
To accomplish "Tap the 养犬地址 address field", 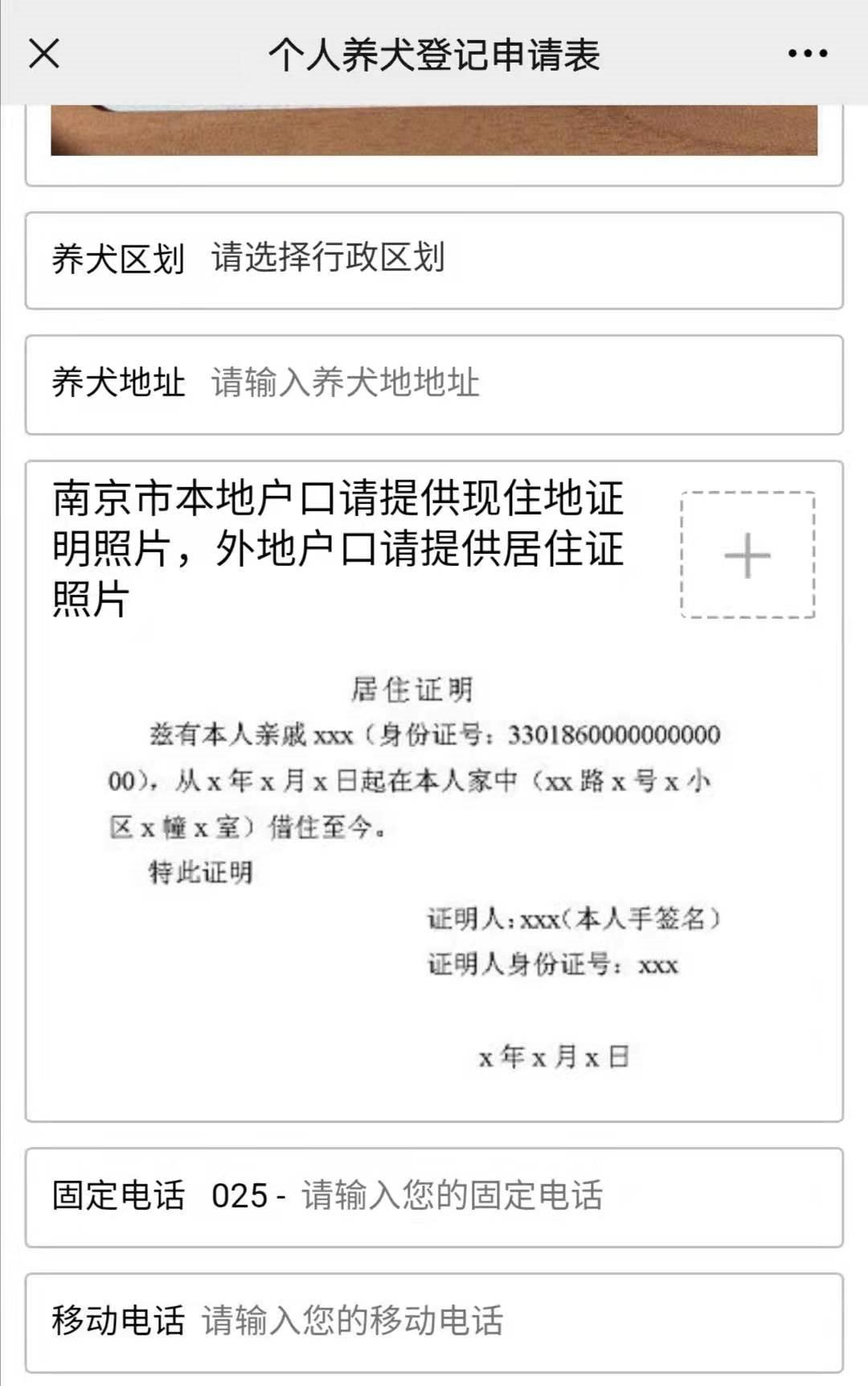I will 346,383.
